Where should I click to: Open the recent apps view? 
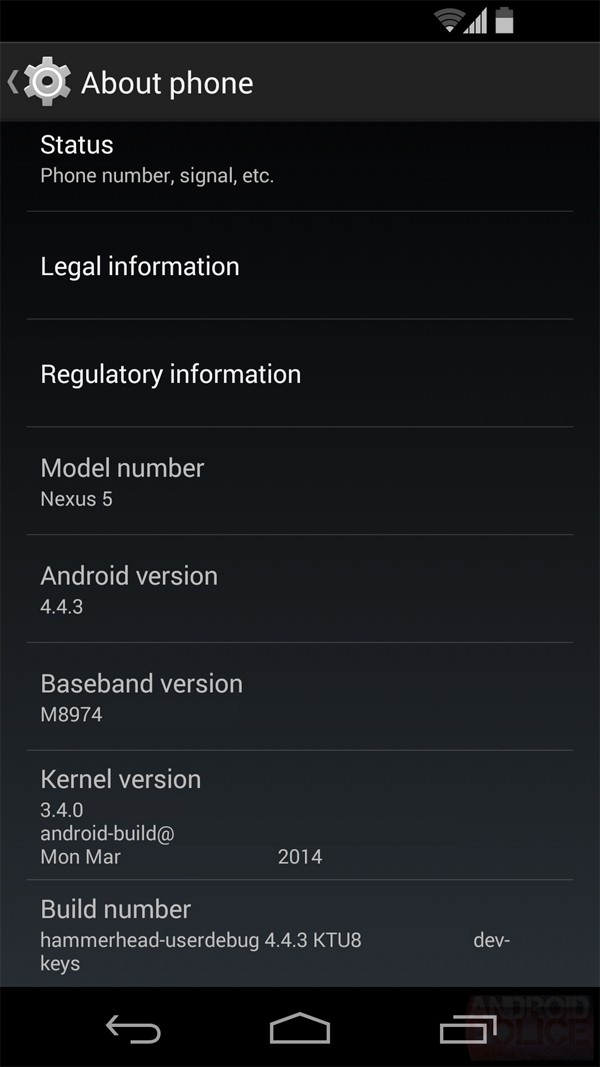pos(467,1029)
